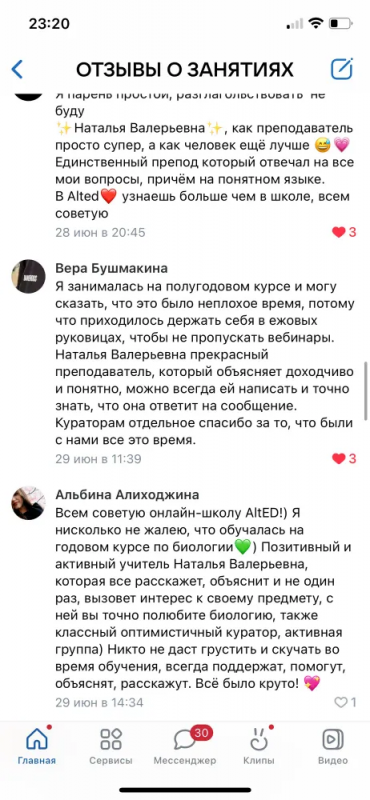The height and width of the screenshot is (800, 370).
Task: Tap Вера Бушмакина's avatar
Action: point(29,276)
